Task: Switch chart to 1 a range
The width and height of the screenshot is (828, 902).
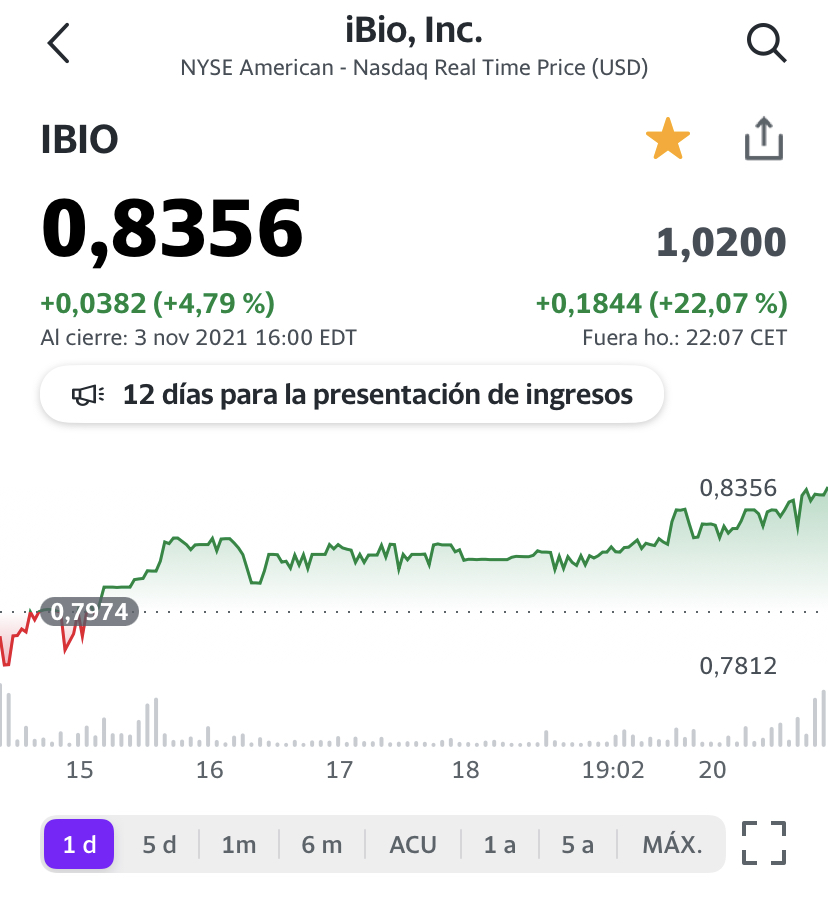Action: (499, 844)
